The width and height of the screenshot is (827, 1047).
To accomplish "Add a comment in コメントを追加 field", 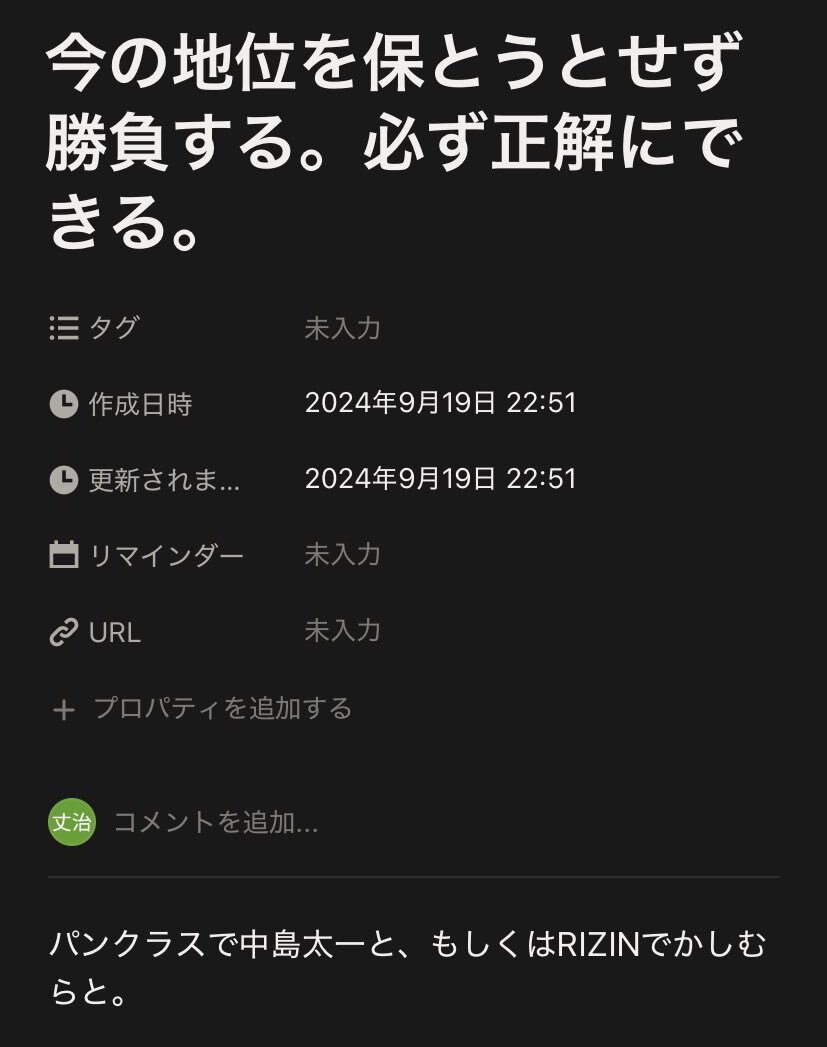I will click(216, 823).
